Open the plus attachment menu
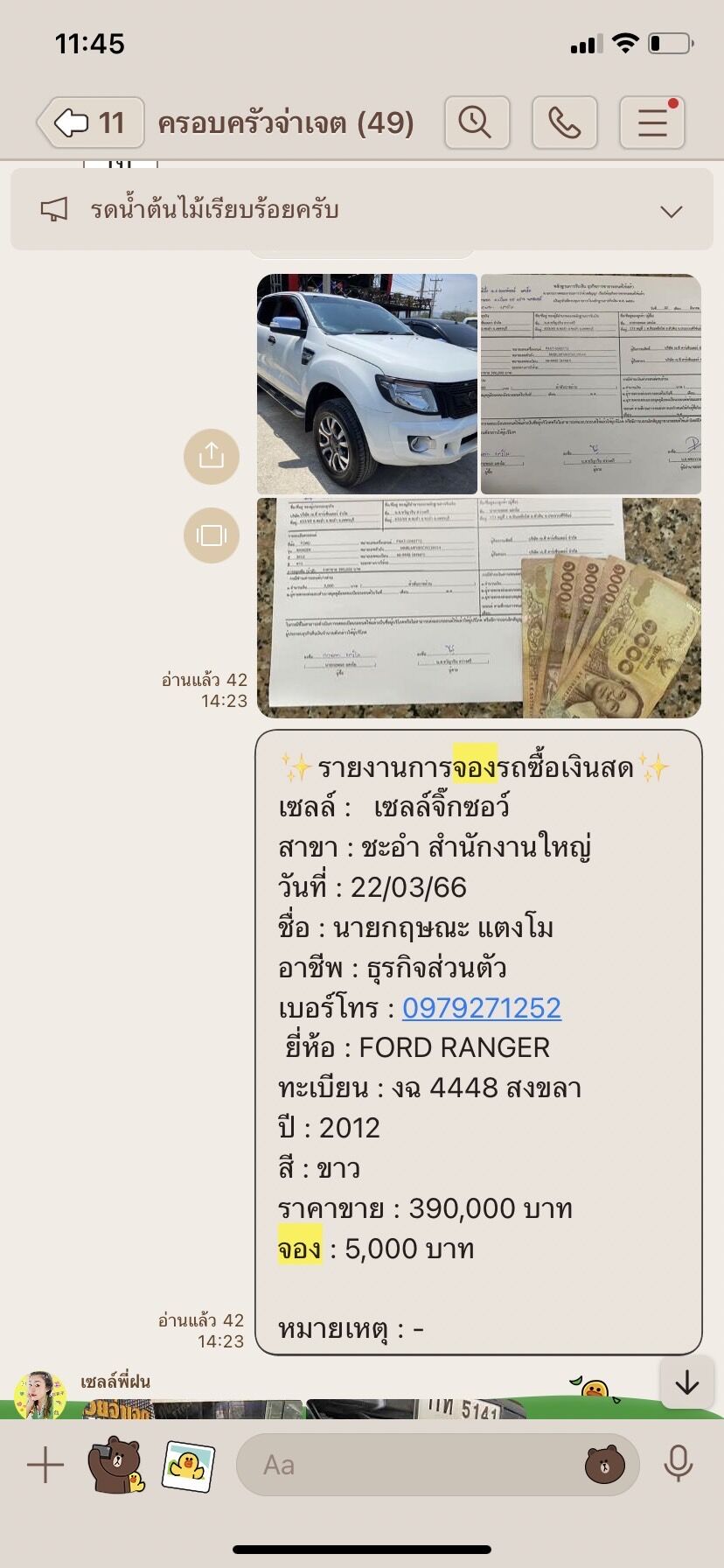Viewport: 724px width, 1568px height. [45, 1465]
